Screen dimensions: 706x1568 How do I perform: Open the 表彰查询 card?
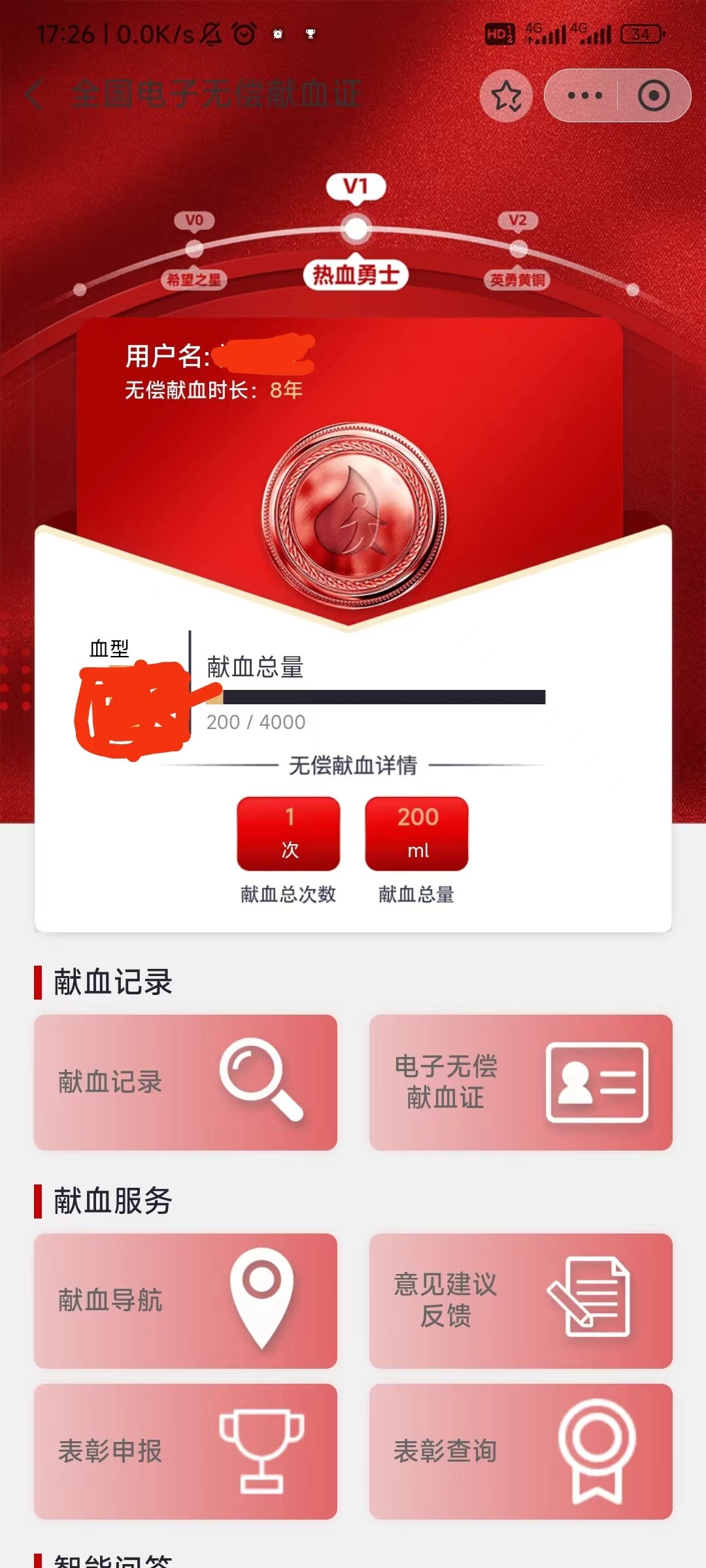(x=521, y=1451)
